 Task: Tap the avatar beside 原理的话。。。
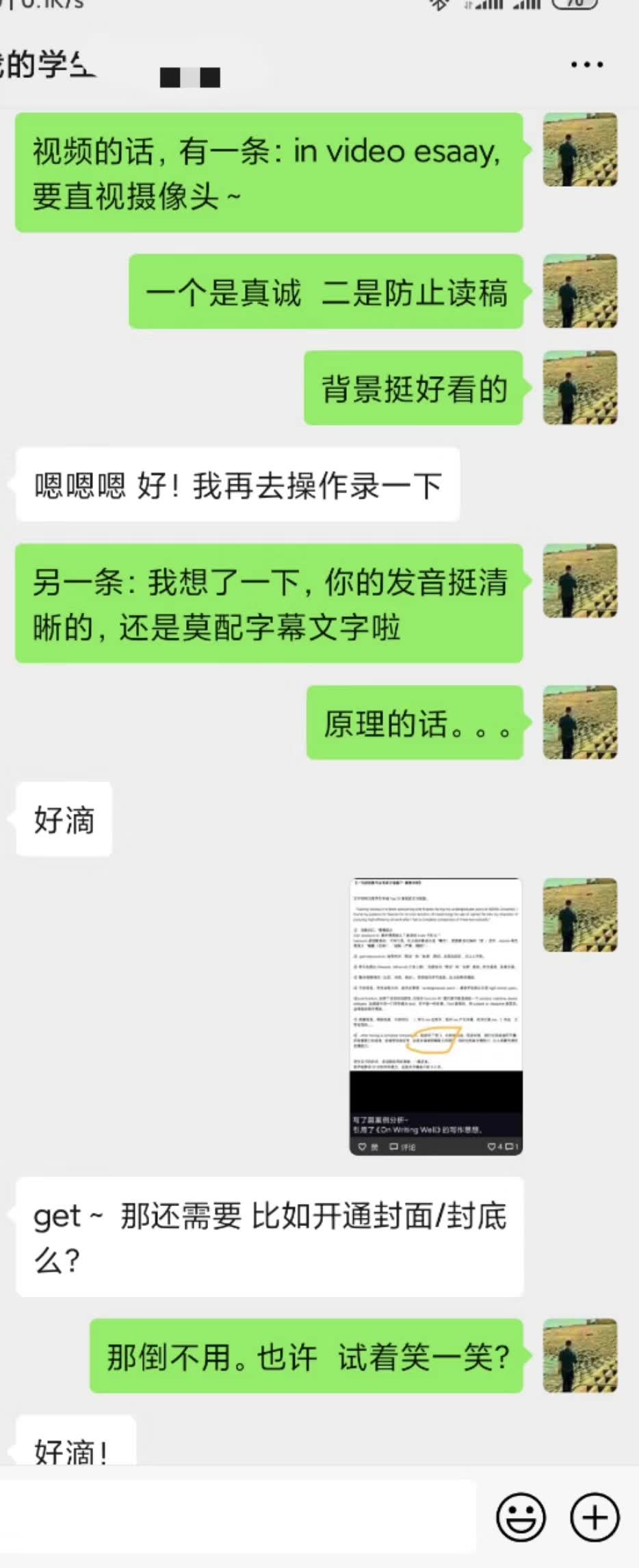click(x=580, y=722)
